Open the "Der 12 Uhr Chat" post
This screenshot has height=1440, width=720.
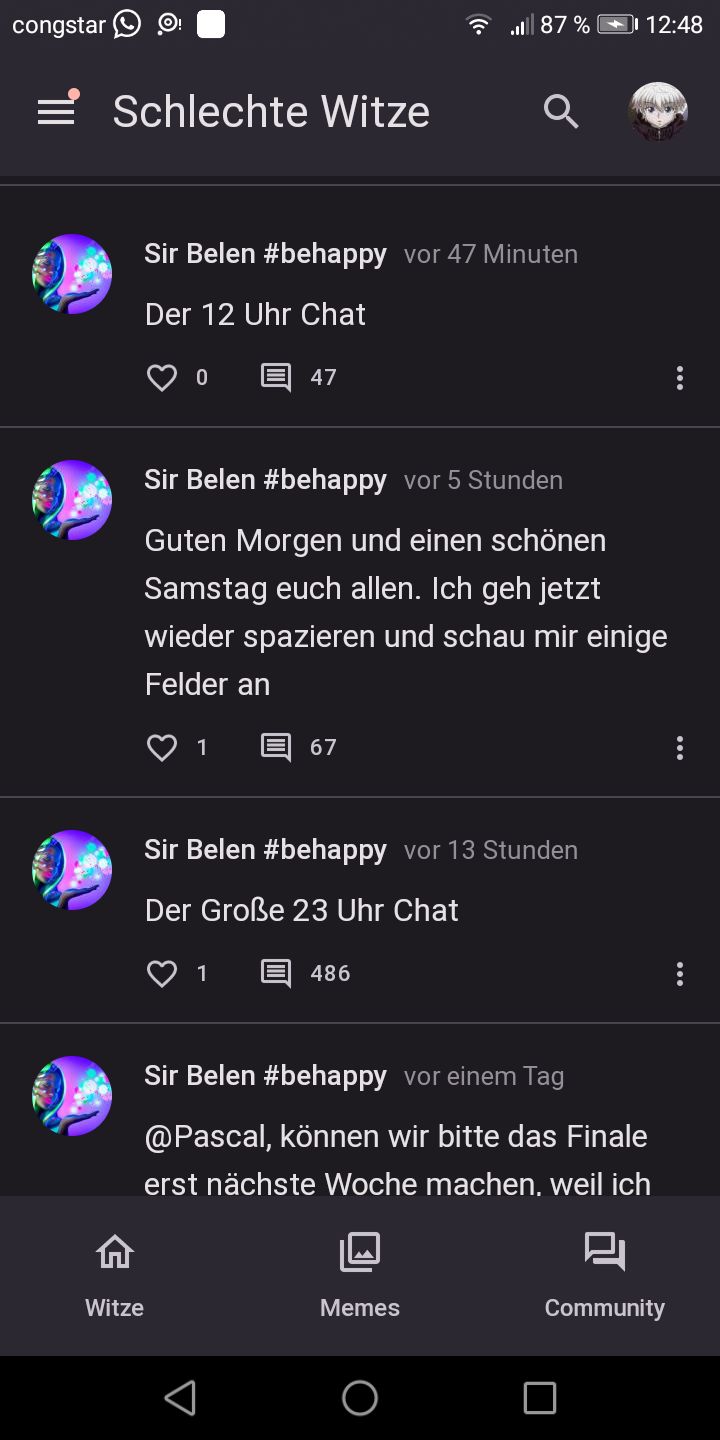(256, 314)
